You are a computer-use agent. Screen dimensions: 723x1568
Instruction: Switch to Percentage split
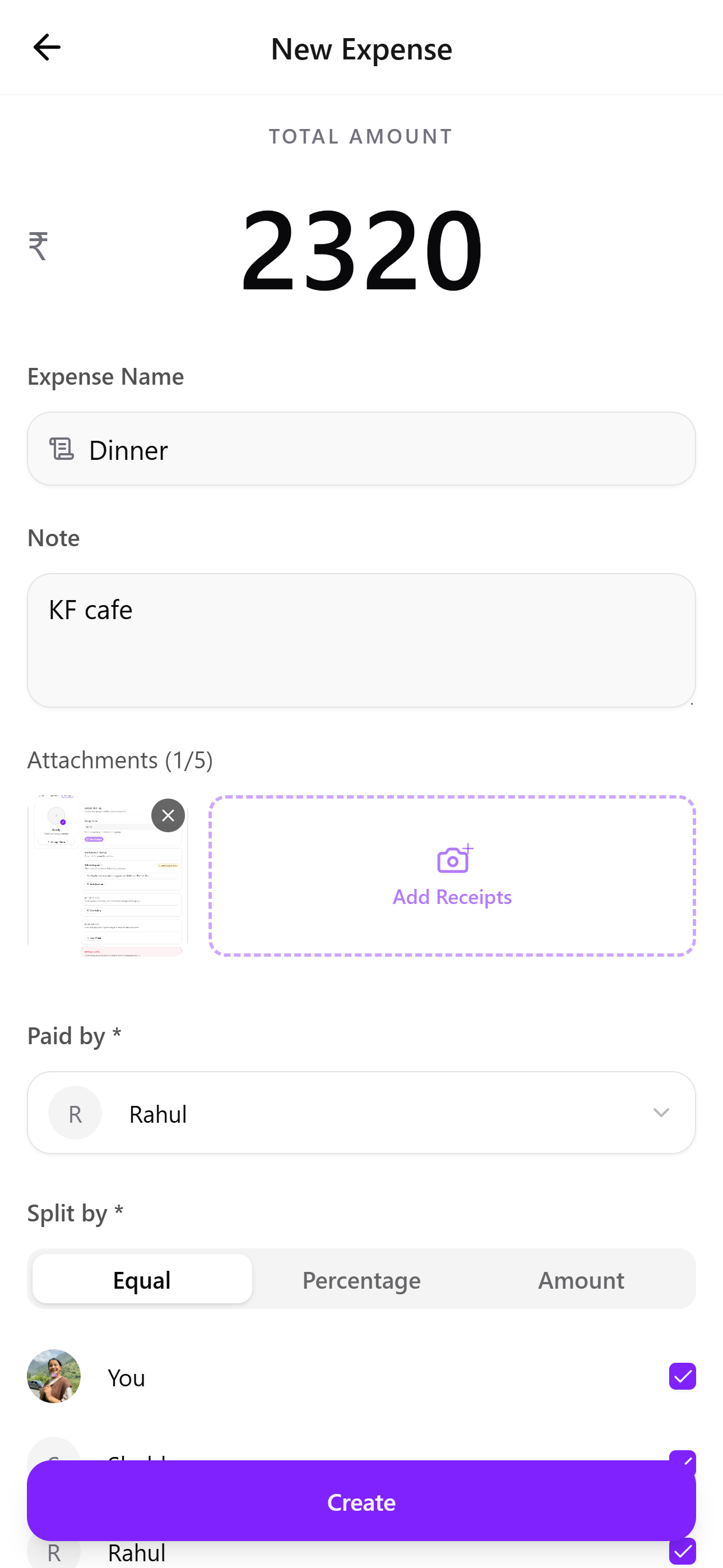coord(361,1280)
